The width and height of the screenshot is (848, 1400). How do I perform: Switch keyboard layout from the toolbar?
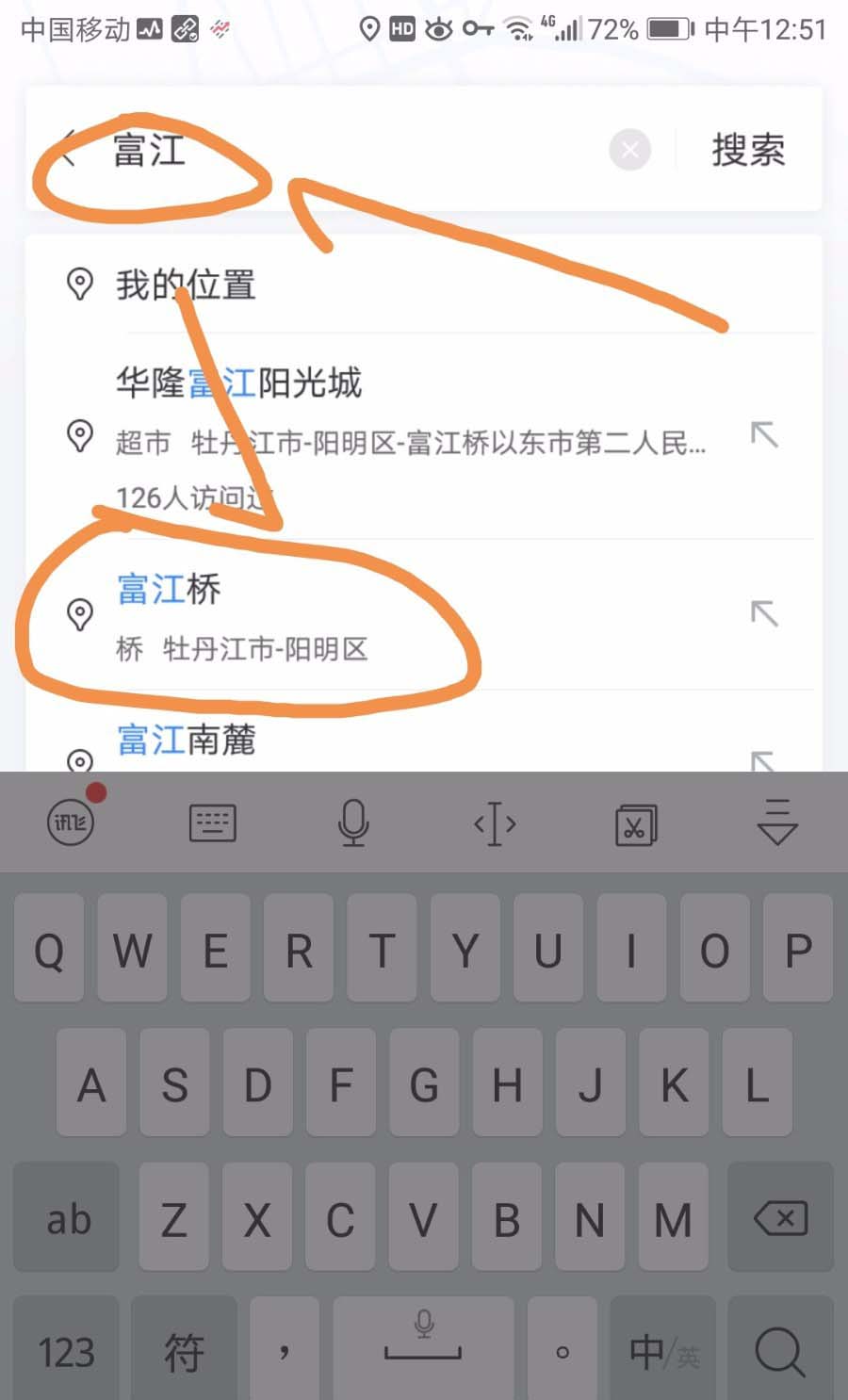pyautogui.click(x=212, y=822)
